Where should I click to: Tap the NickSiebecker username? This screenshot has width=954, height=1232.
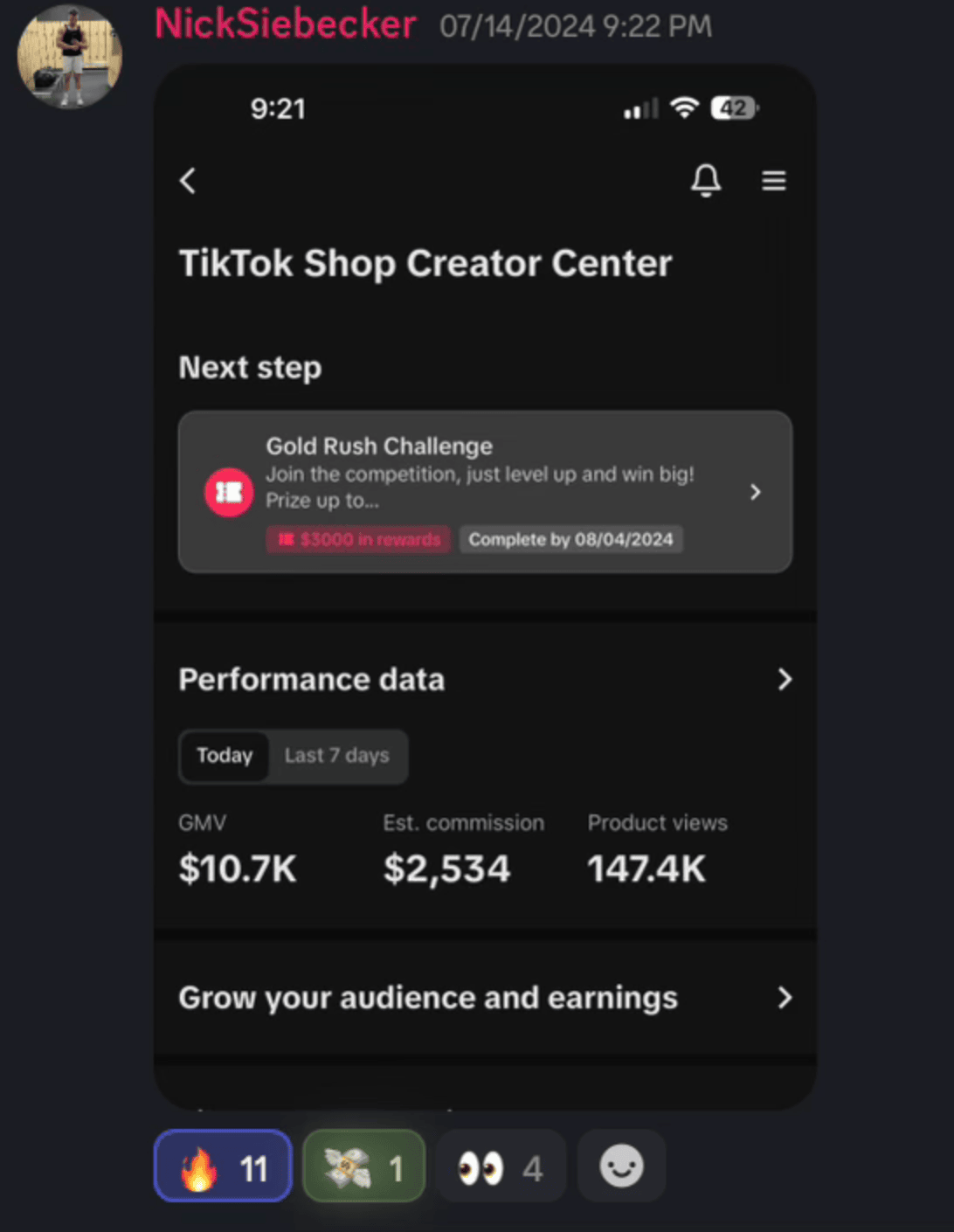[x=285, y=24]
